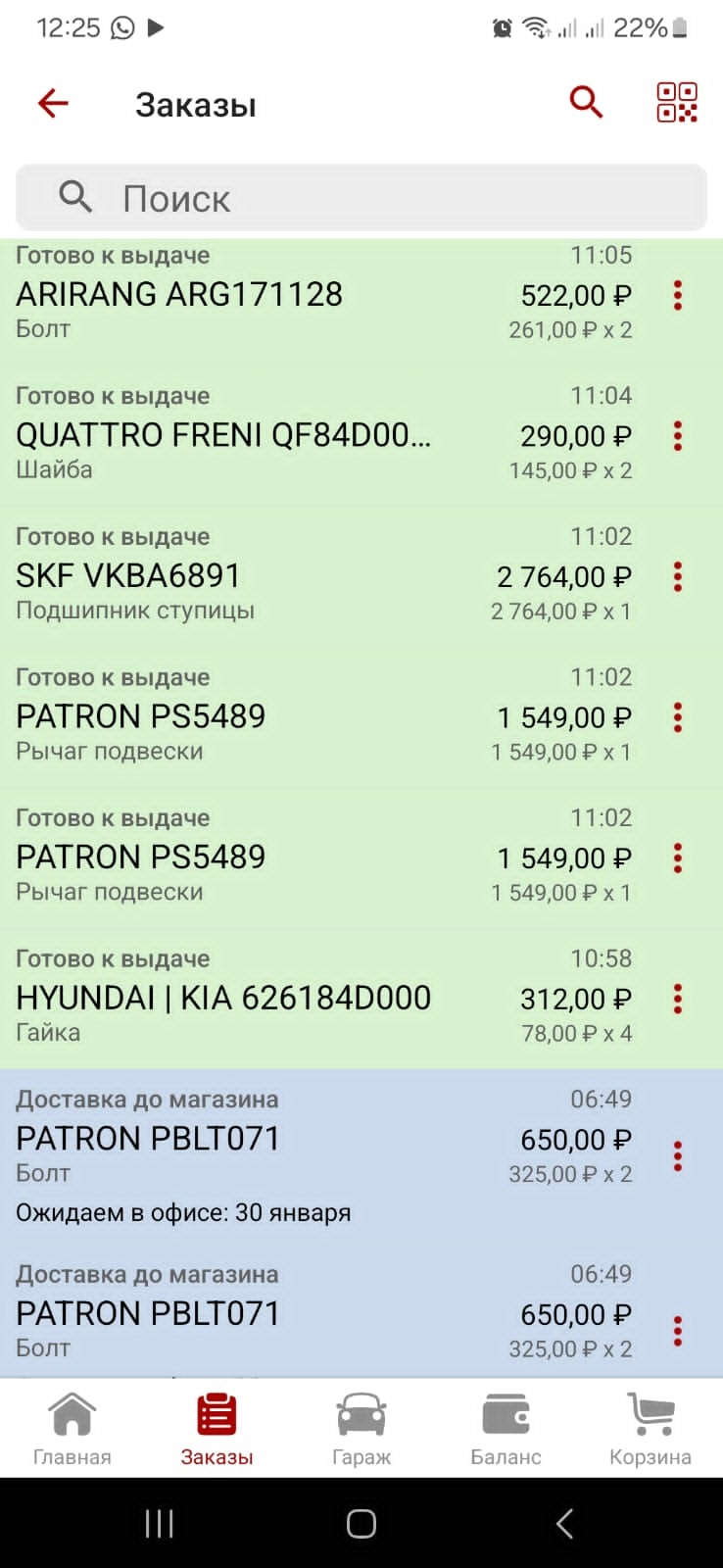Viewport: 723px width, 1568px height.
Task: Tap the magnifier inside the Поиск field
Action: (x=74, y=197)
